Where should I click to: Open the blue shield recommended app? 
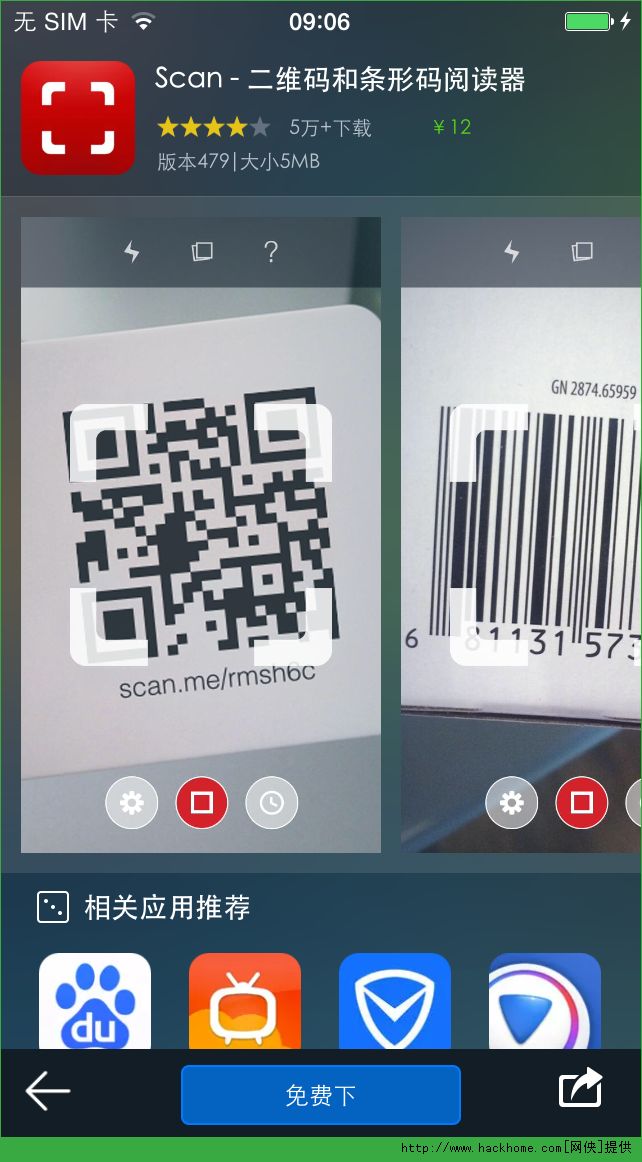395,1001
